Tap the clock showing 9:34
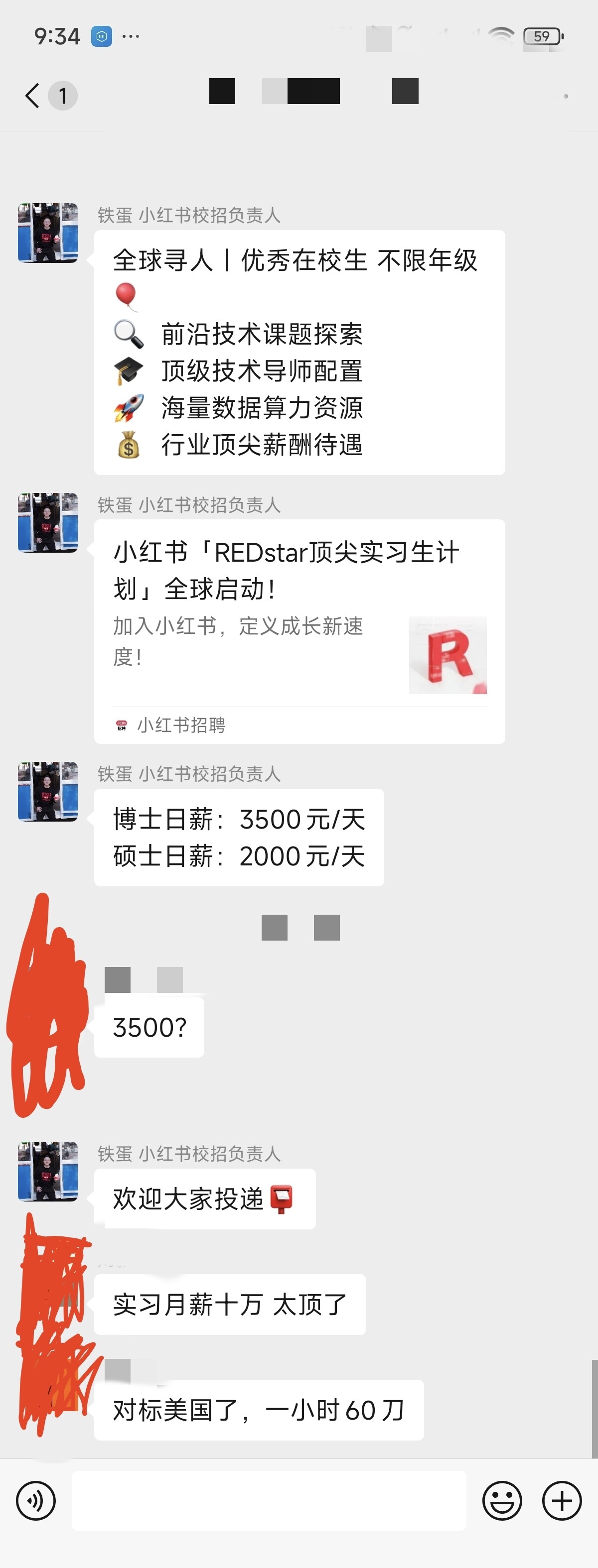 (x=57, y=36)
